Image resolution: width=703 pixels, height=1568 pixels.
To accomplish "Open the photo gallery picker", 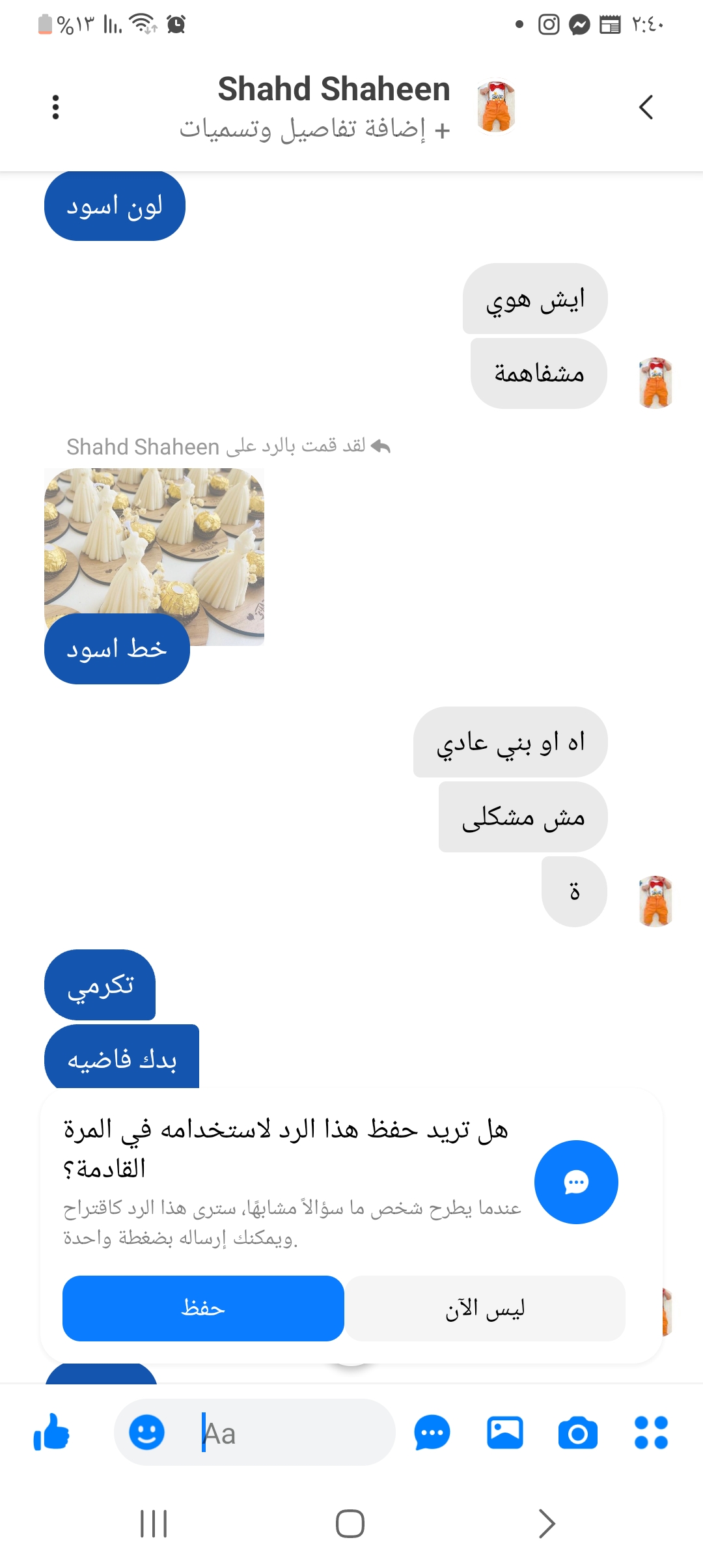I will point(505,1433).
